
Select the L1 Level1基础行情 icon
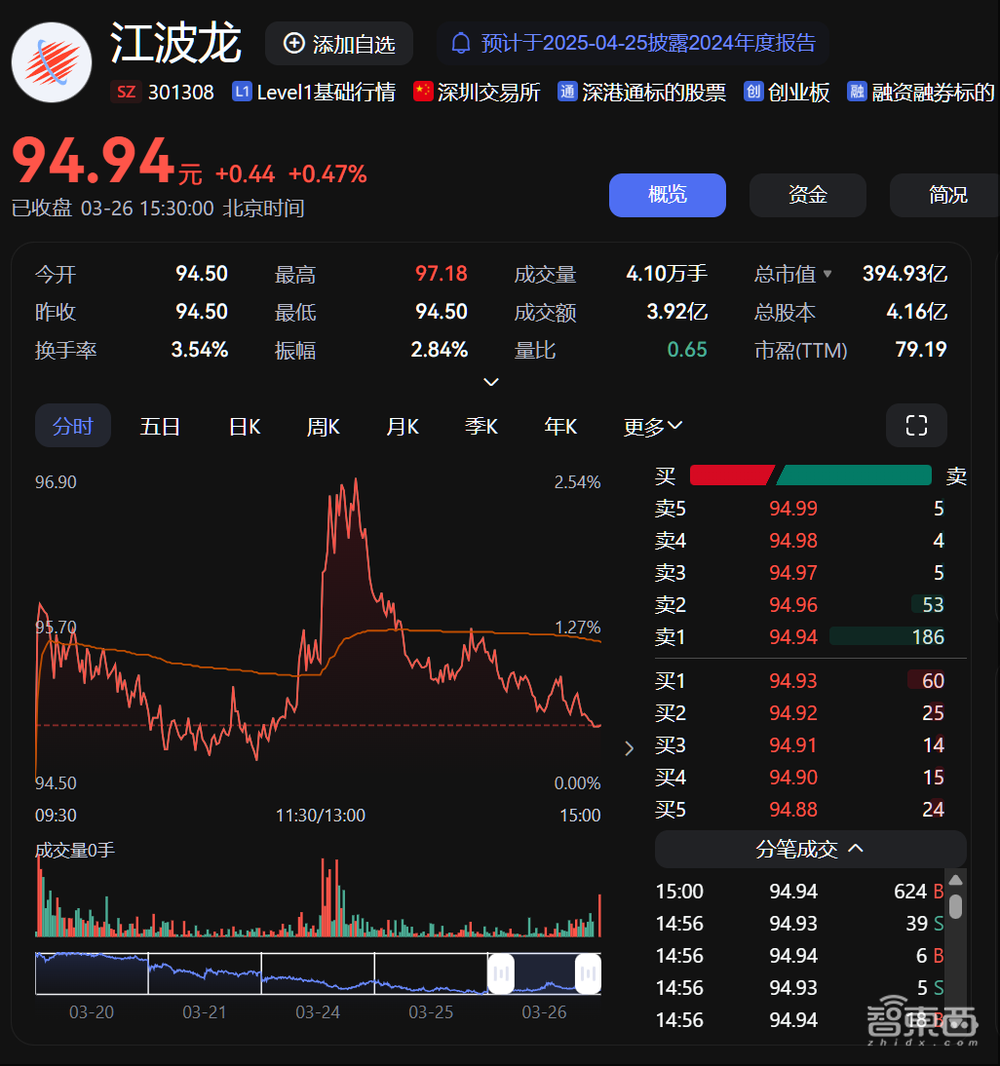click(x=241, y=91)
